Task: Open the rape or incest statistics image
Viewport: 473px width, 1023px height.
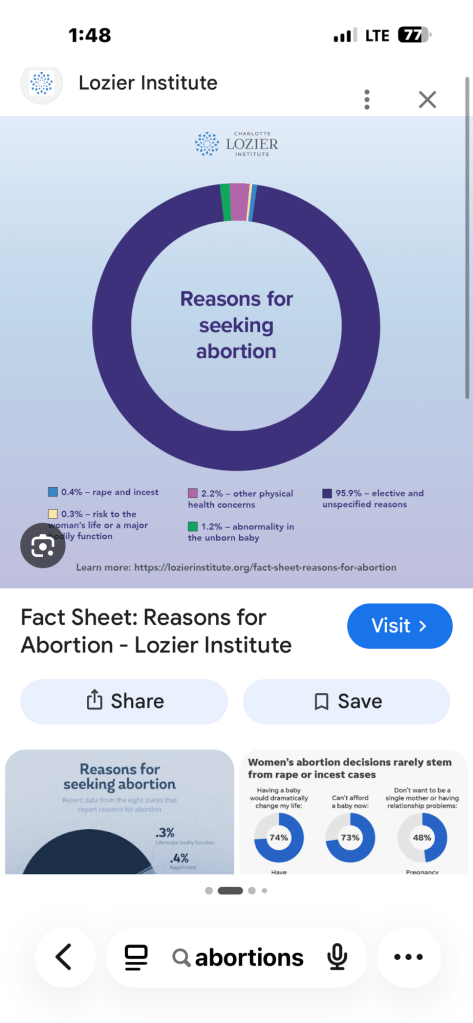Action: click(354, 812)
